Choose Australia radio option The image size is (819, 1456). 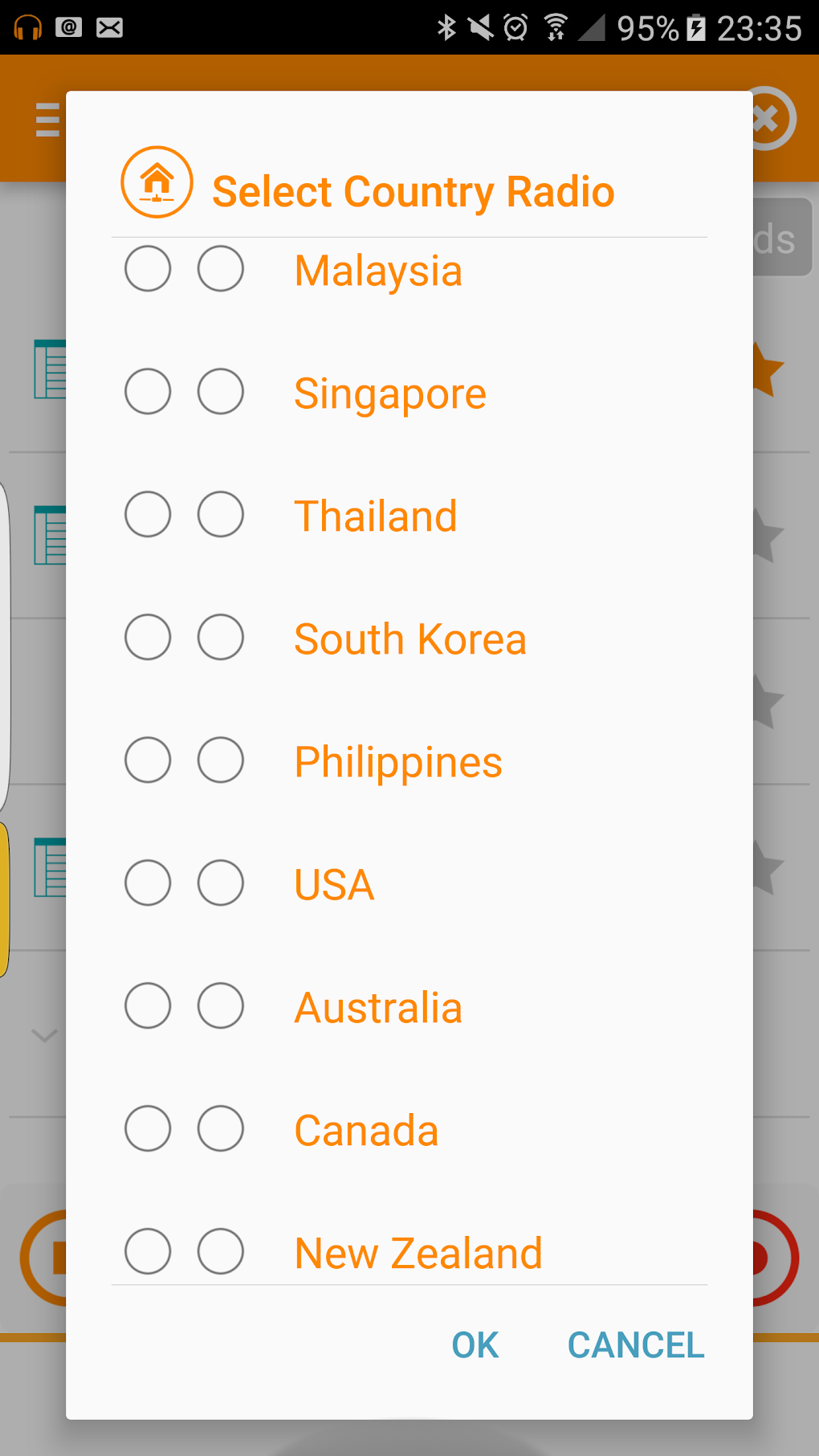(377, 1007)
